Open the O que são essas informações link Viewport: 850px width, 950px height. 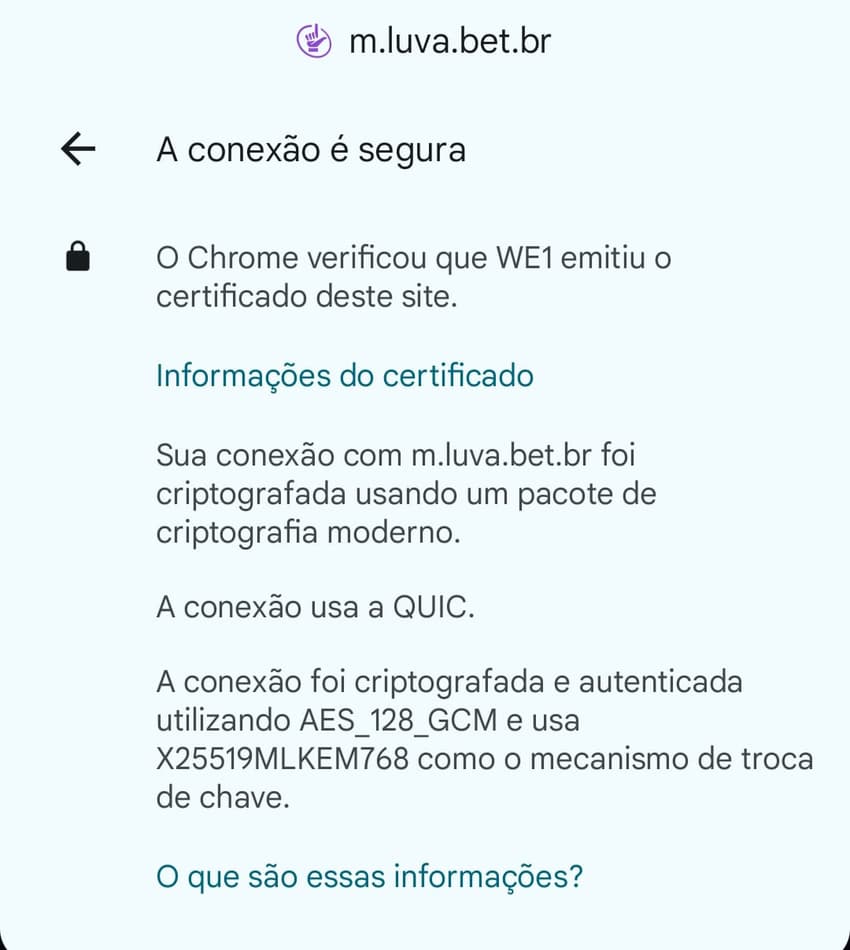[x=368, y=876]
